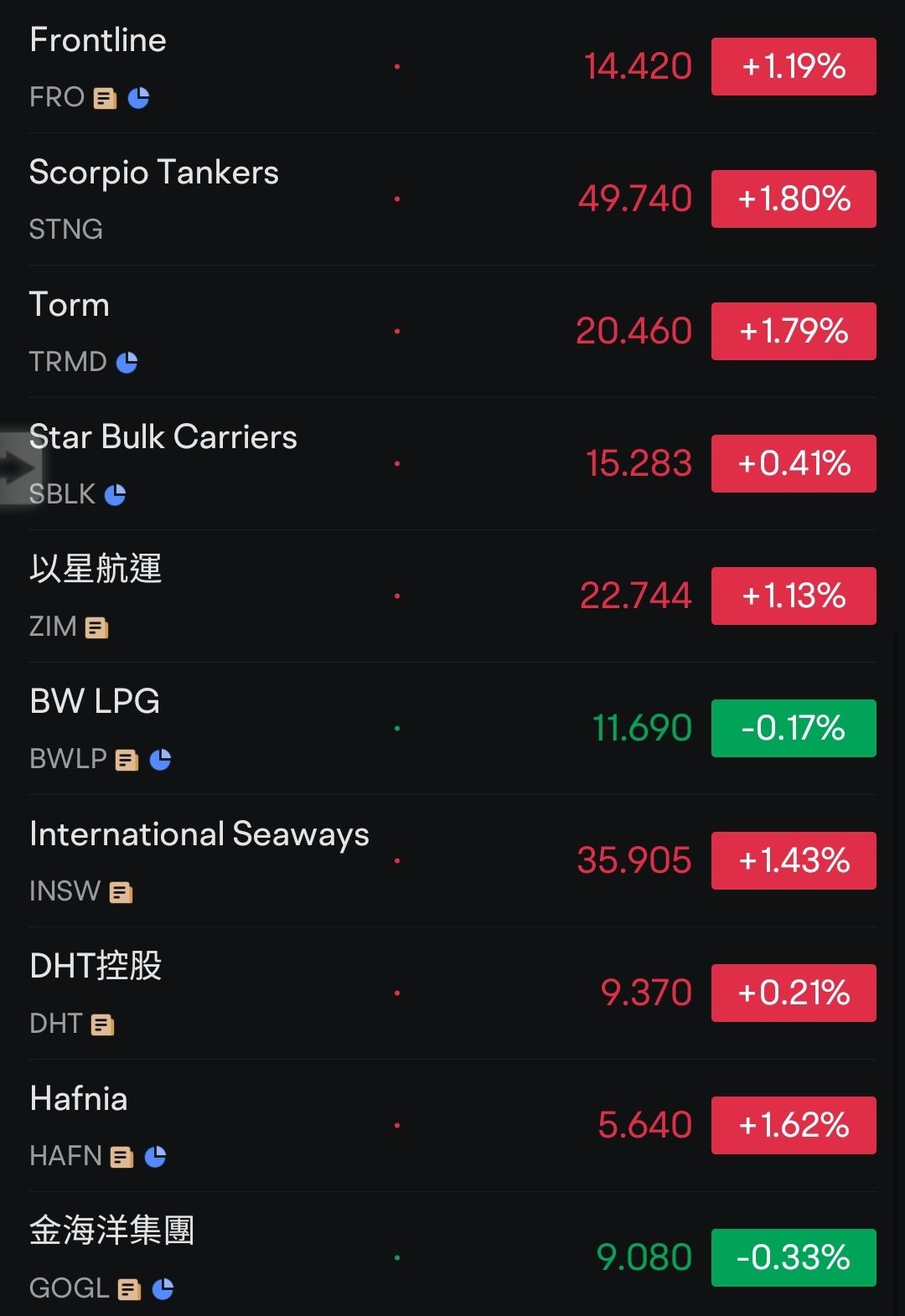Click the -0.17% green badge on BW LPG
905x1316 pixels.
click(793, 728)
